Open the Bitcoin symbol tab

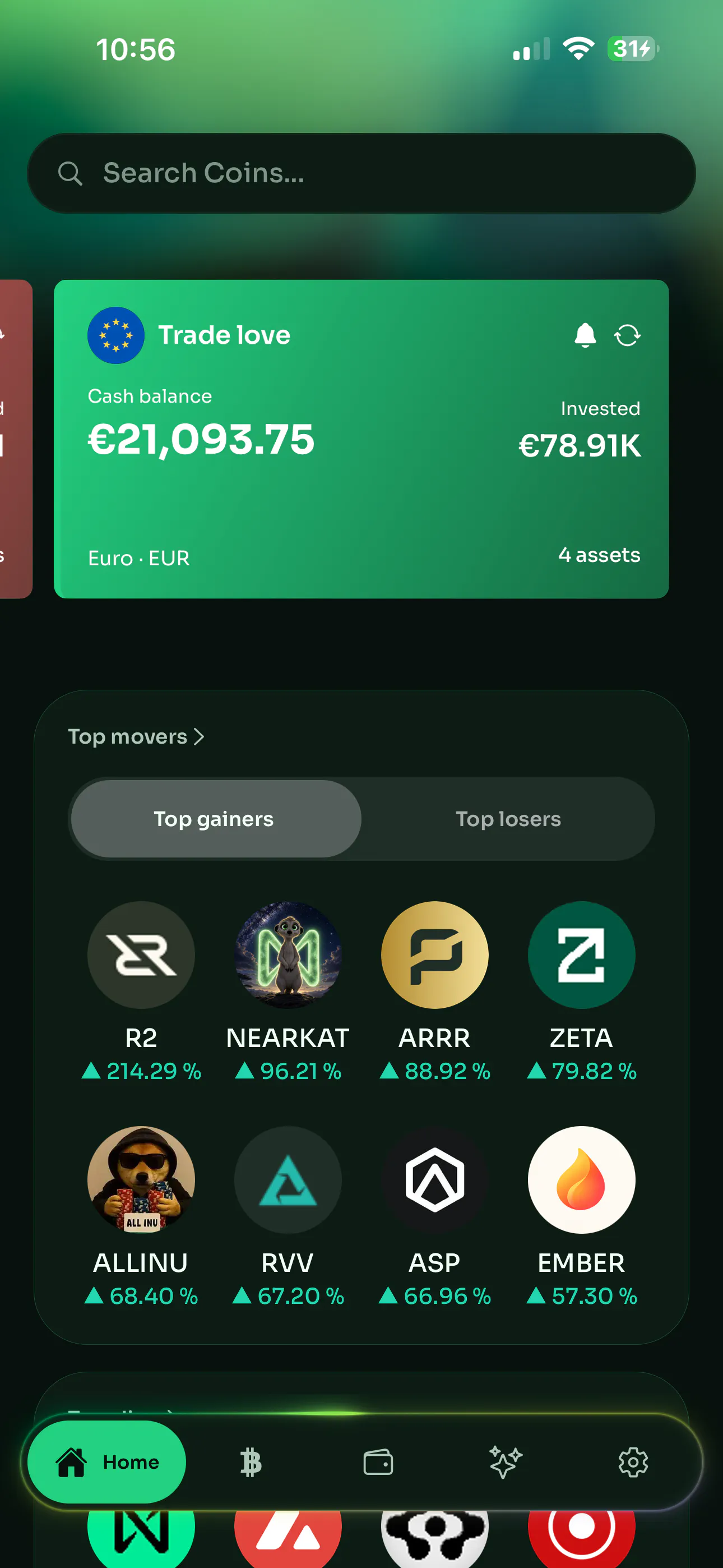click(251, 1462)
